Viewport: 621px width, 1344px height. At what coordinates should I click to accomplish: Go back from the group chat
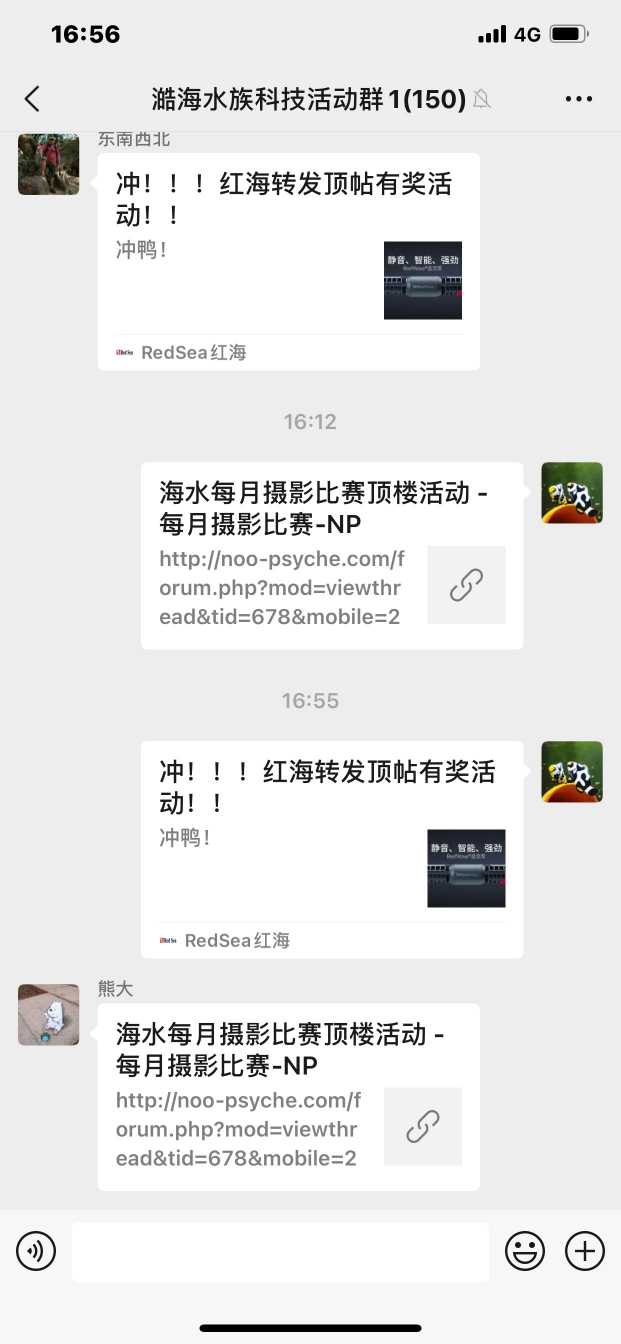pyautogui.click(x=32, y=98)
